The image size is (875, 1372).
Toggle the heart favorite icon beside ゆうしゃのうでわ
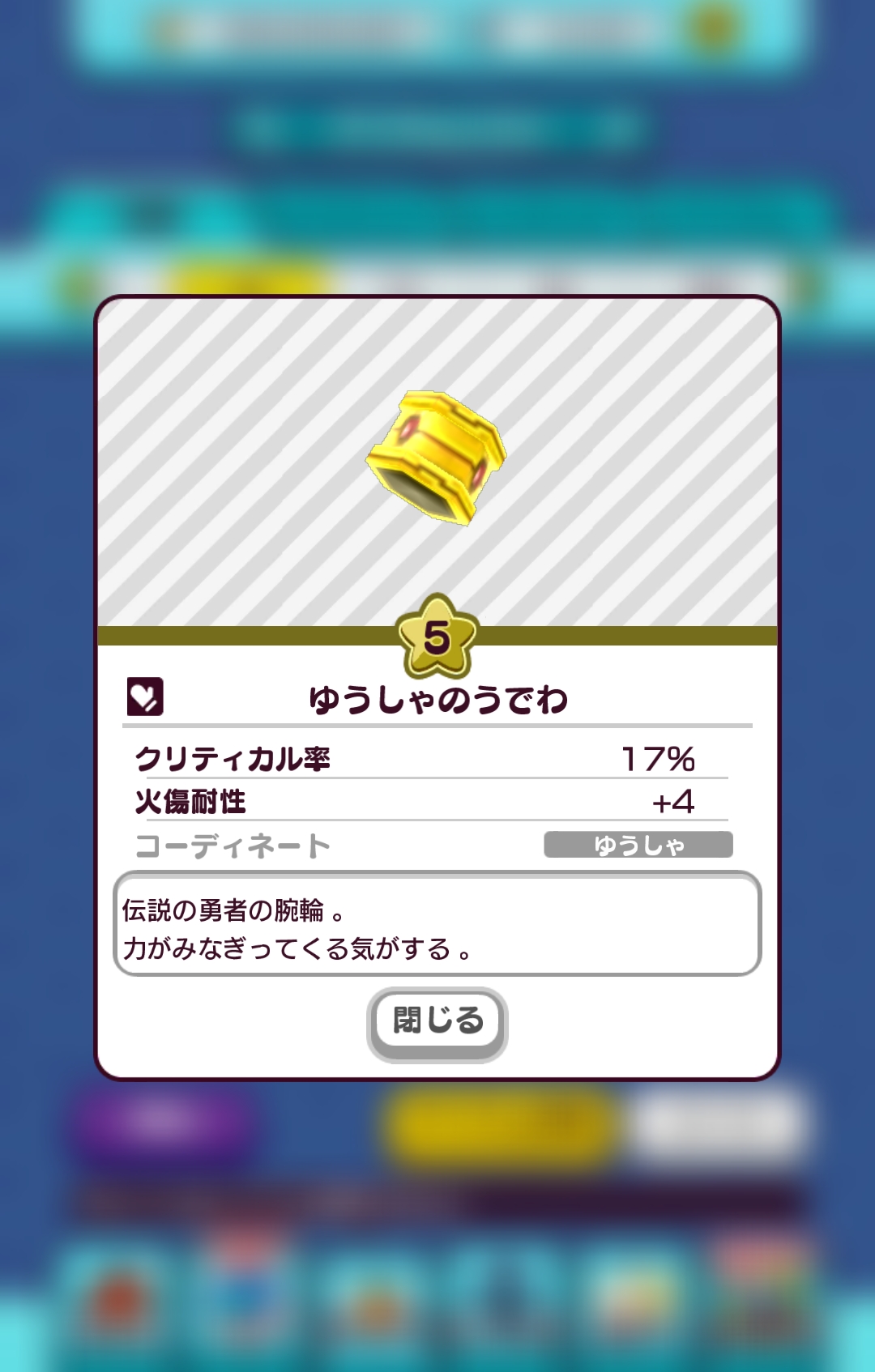[x=145, y=697]
